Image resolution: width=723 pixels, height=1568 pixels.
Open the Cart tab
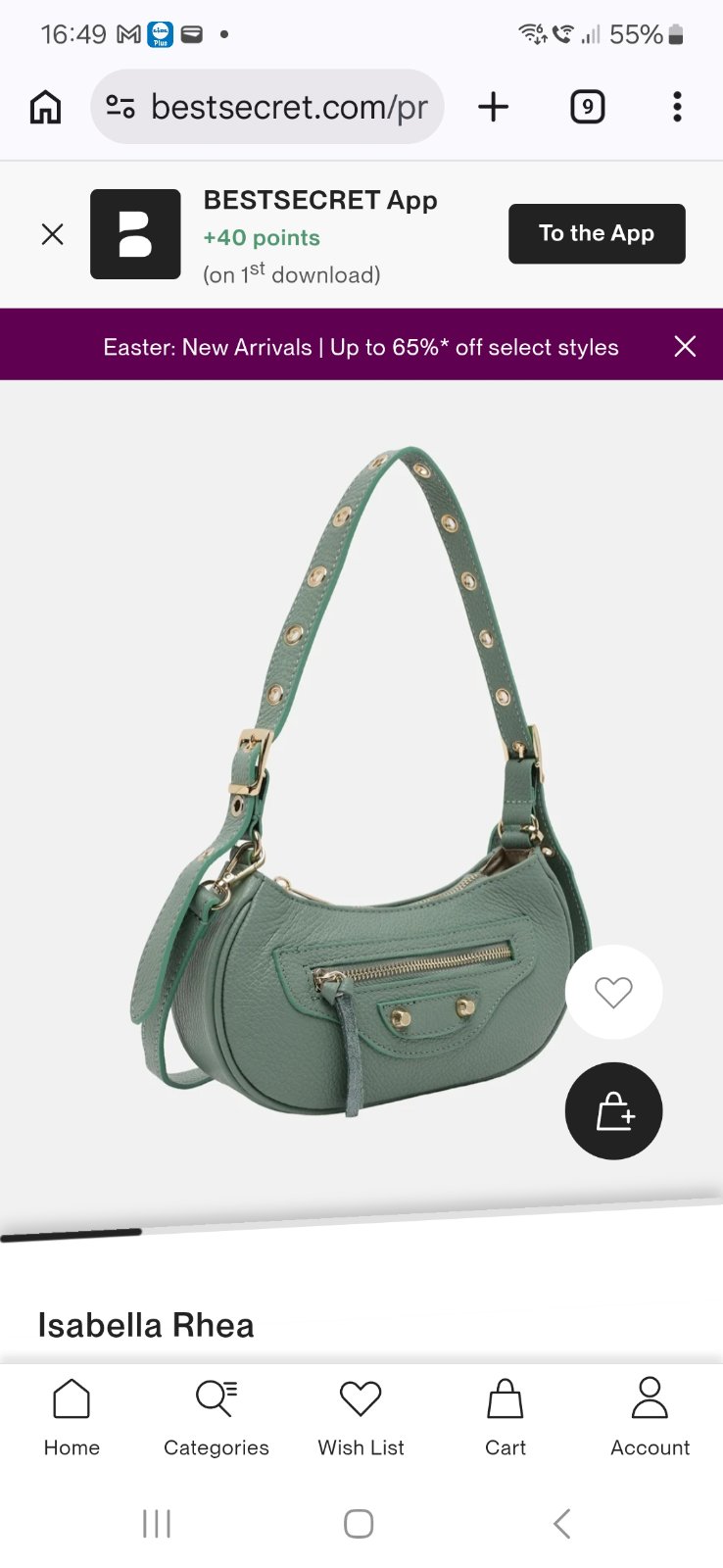coord(506,1417)
